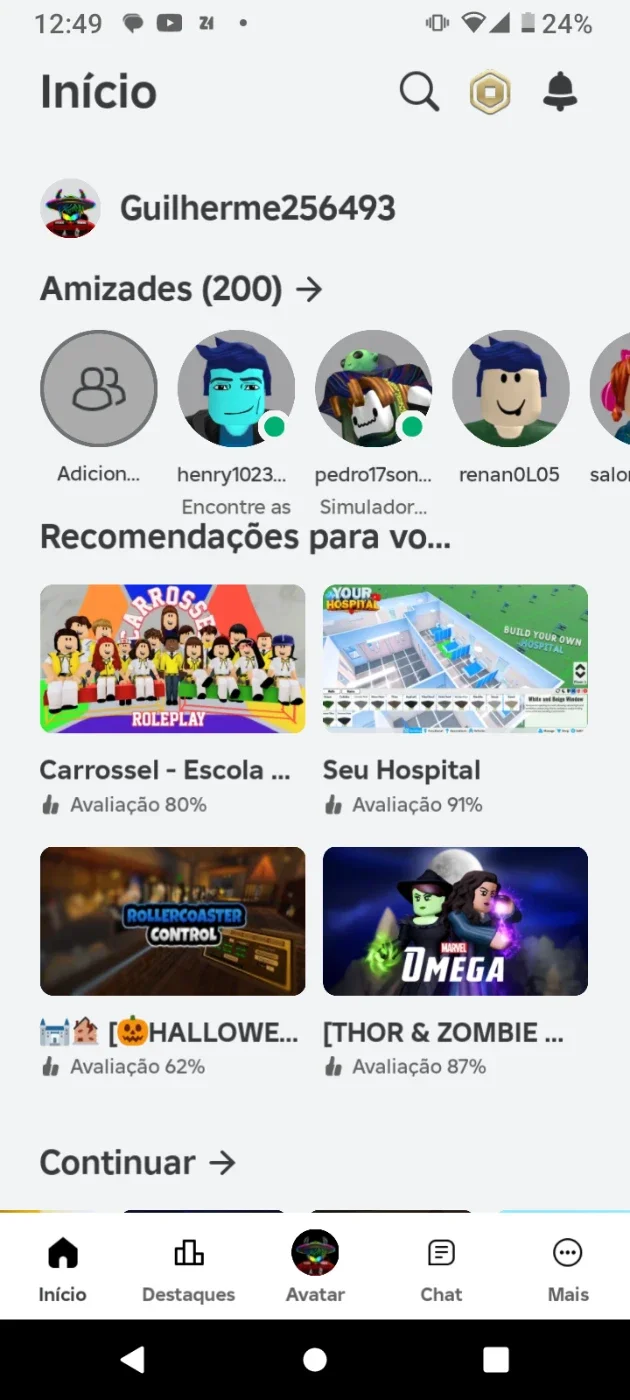Screen dimensions: 630x1400
Task: Switch to the Destaques tab
Action: [188, 1268]
